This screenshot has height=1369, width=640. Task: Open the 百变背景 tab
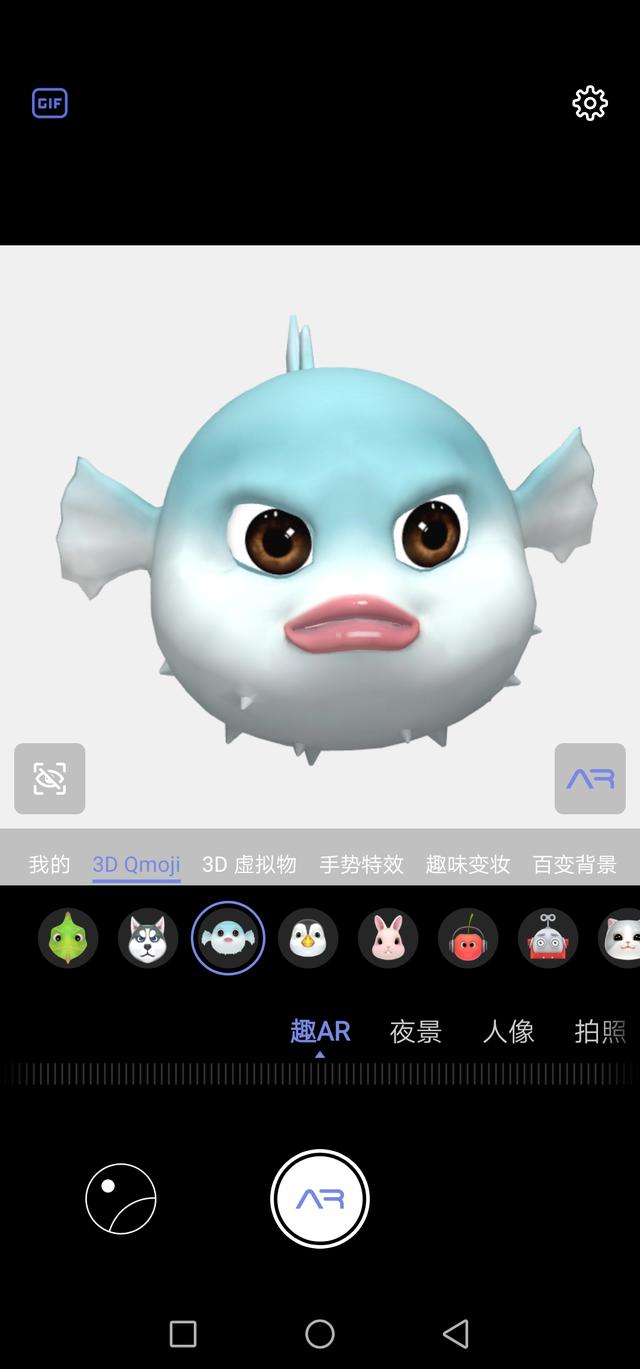[x=574, y=864]
